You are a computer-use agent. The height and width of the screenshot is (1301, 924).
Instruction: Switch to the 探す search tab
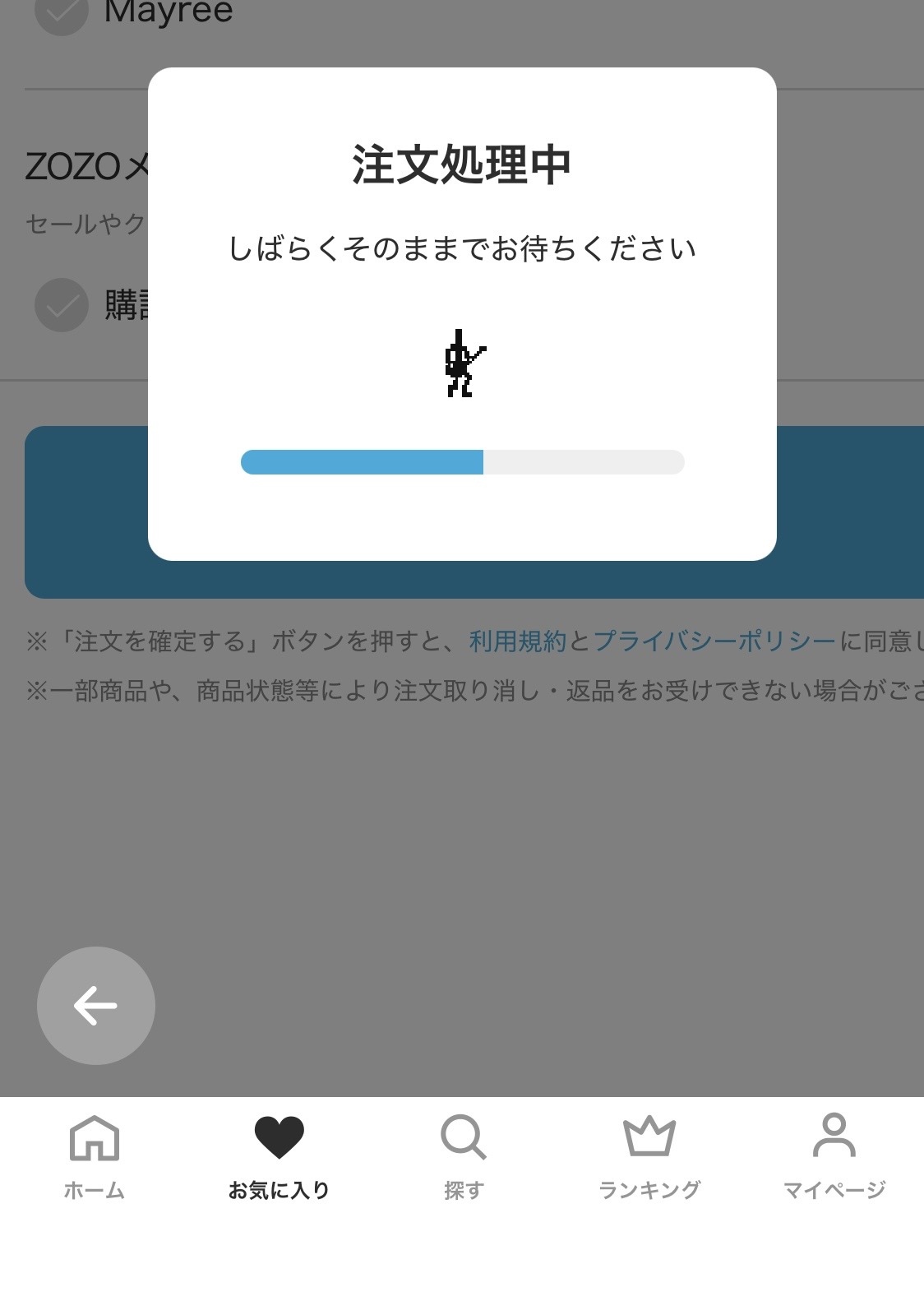coord(464,1156)
